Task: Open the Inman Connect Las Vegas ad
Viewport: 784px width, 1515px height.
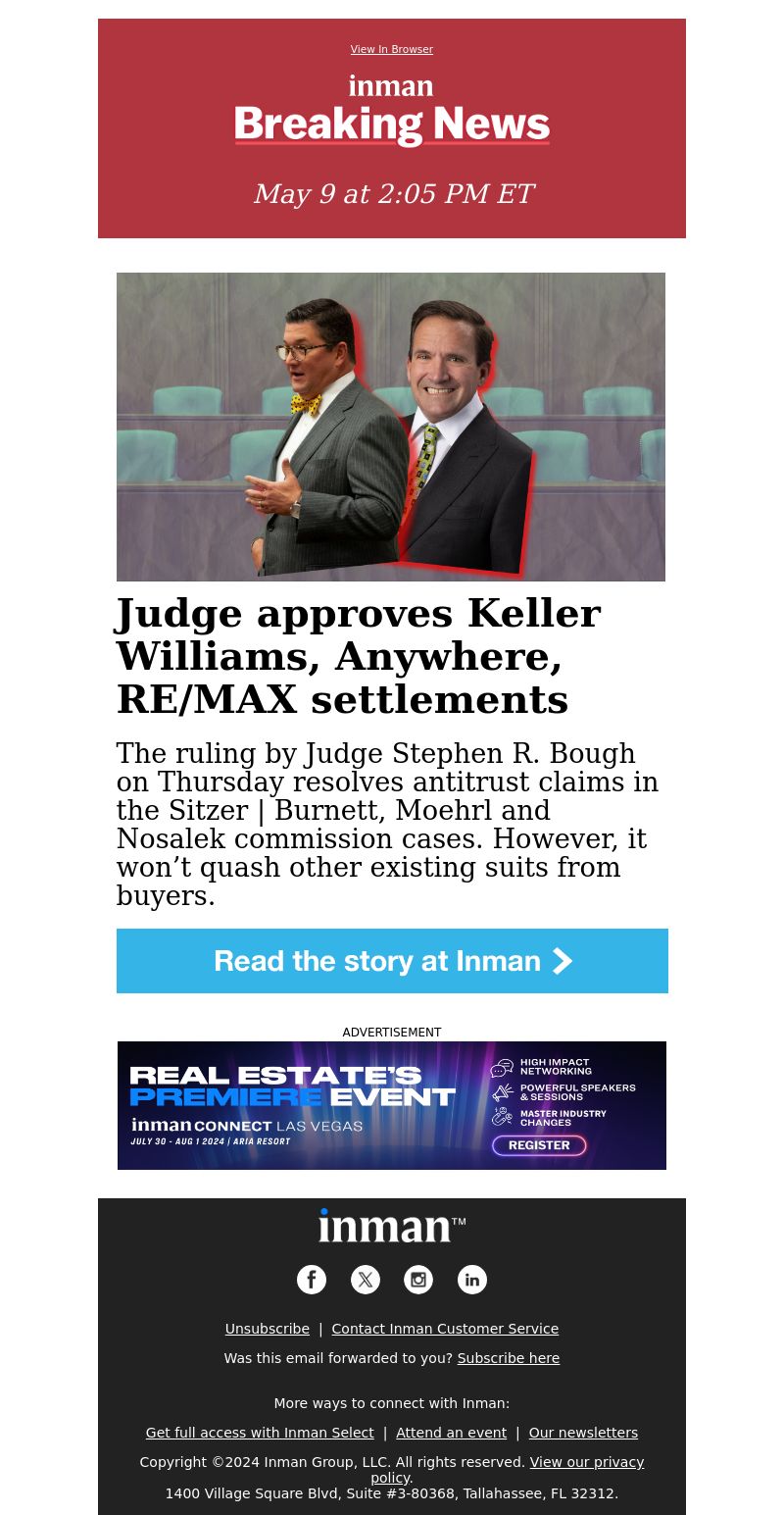Action: click(392, 1105)
